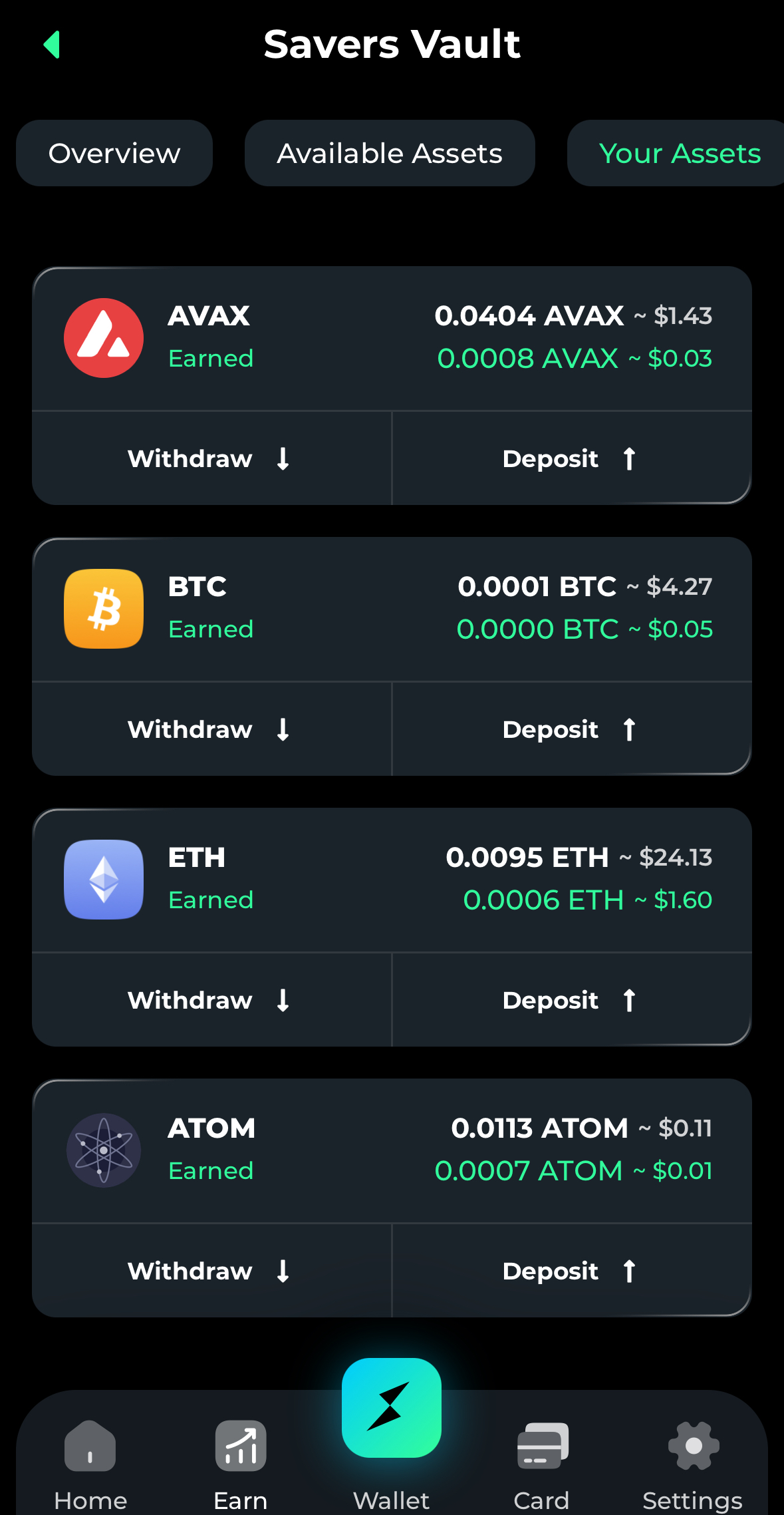784x1515 pixels.
Task: Withdraw your BTC savings
Action: pyautogui.click(x=211, y=729)
